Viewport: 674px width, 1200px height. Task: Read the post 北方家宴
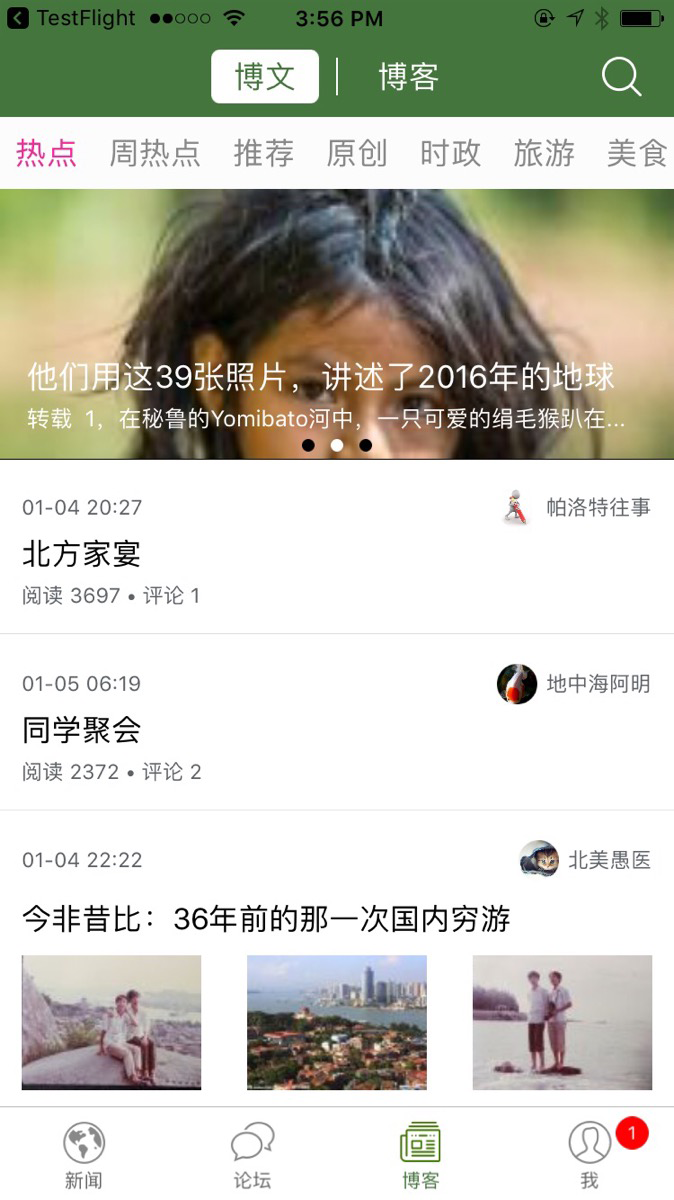tap(82, 554)
